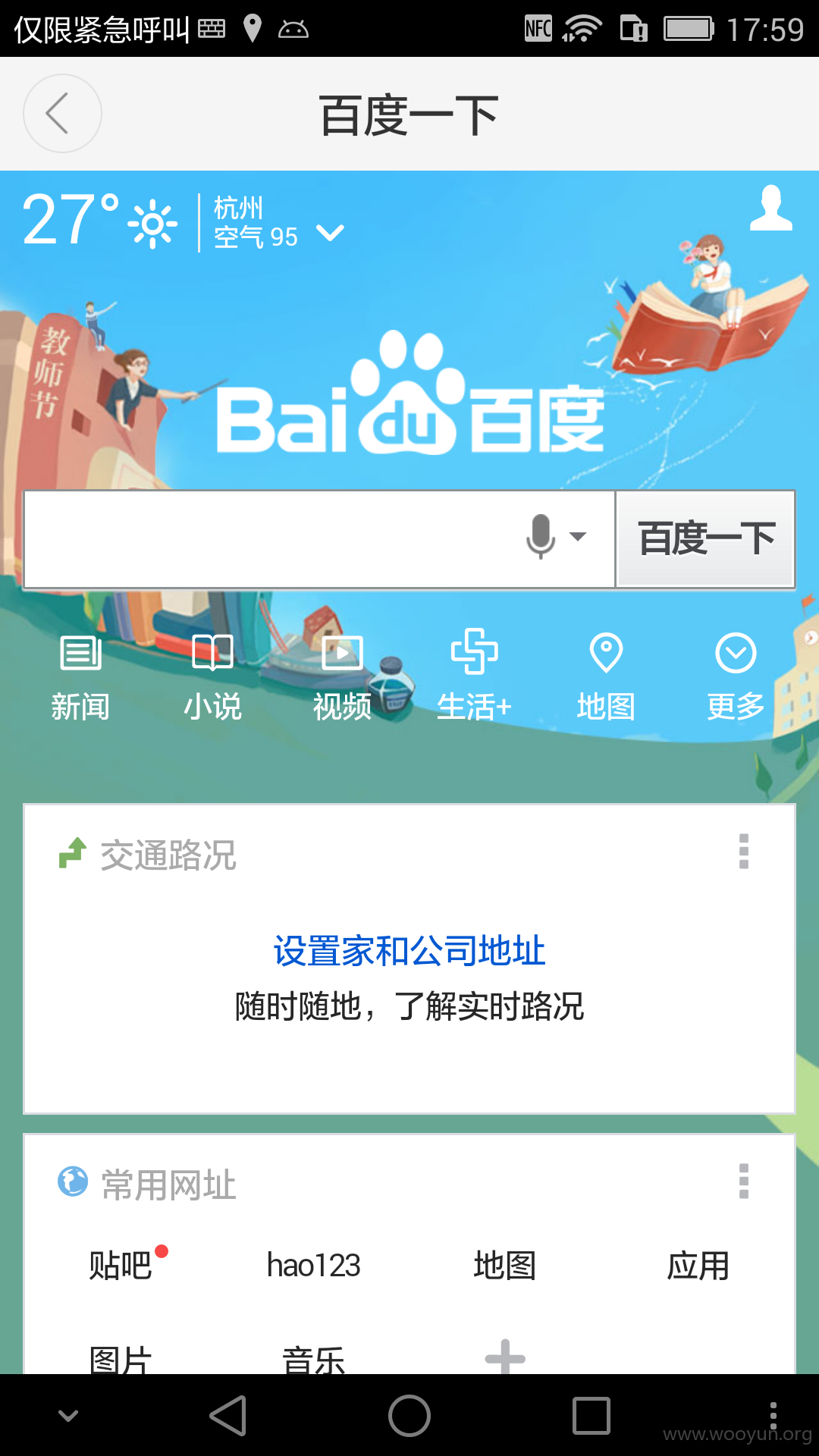Open the 生活+ section
This screenshot has width=819, height=1456.
474,675
